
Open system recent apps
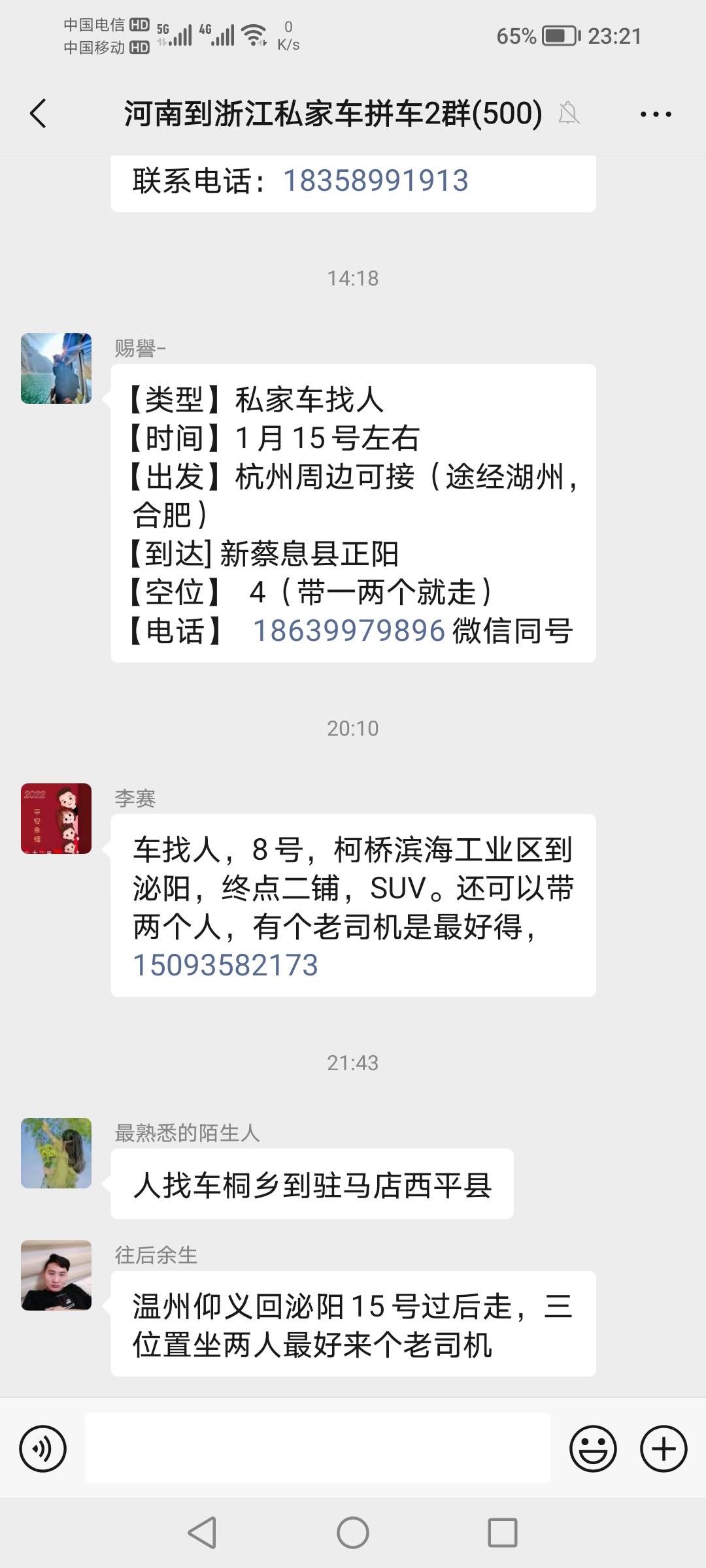coord(503,1532)
